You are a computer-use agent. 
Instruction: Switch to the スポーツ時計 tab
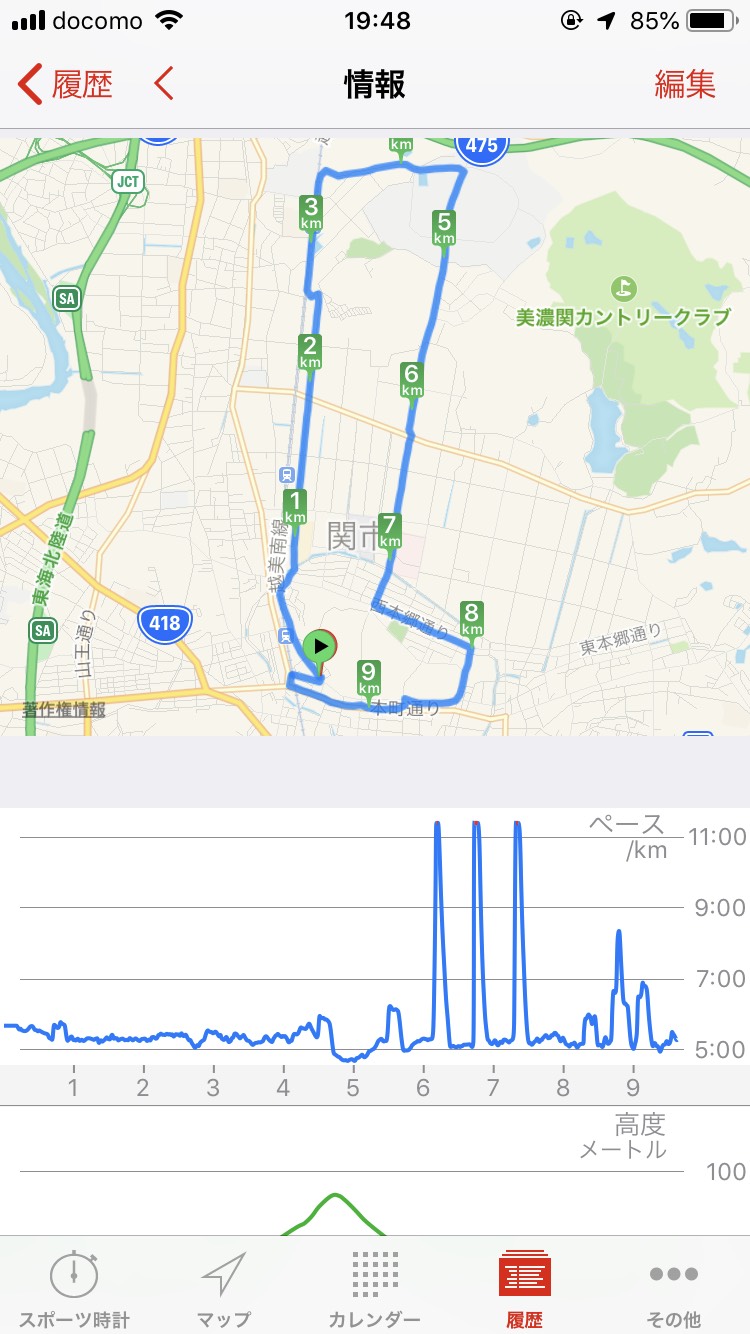click(74, 1289)
